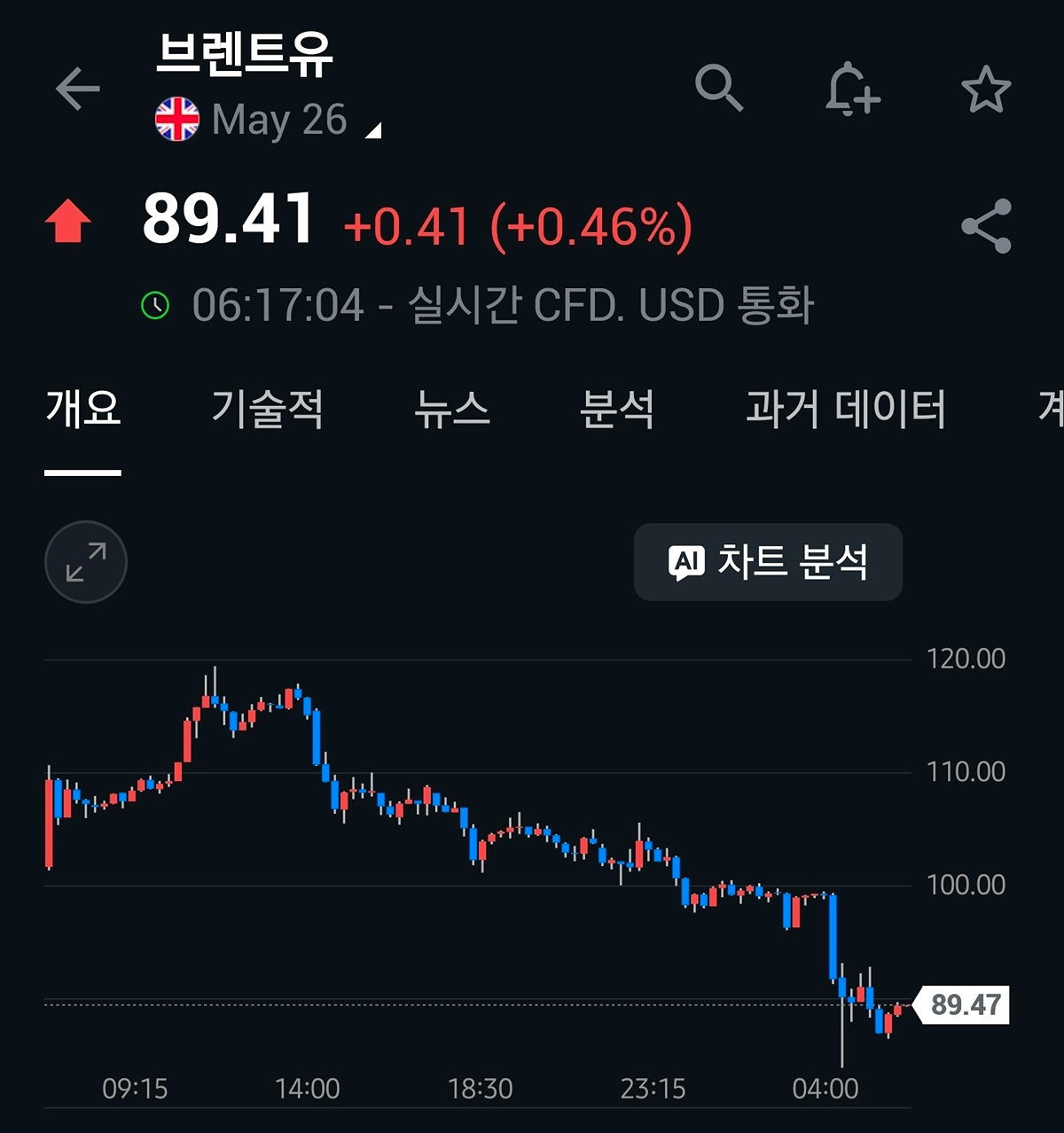Add 브렌트유 to watchlist with star
1064x1133 pixels.
tap(986, 90)
